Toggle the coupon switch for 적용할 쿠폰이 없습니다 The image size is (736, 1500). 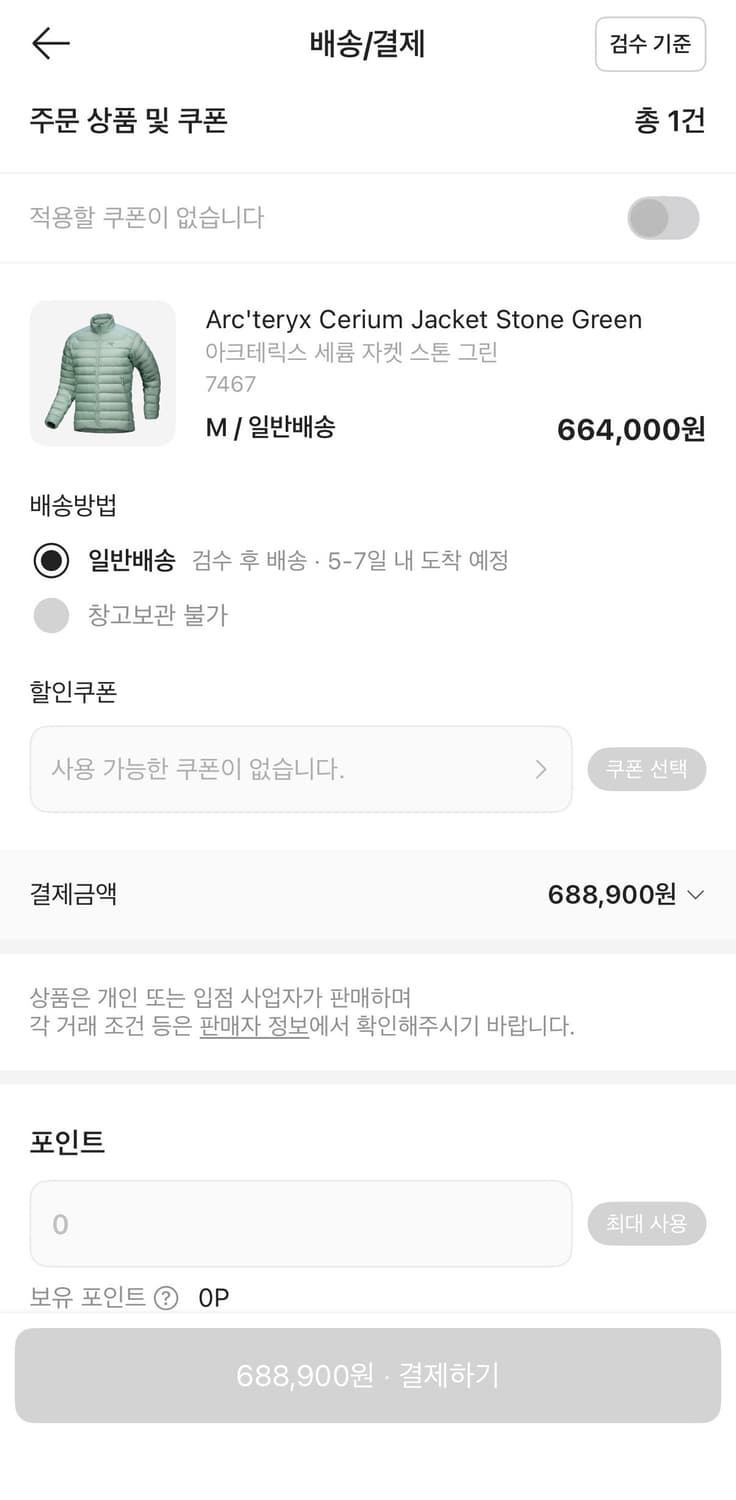pos(663,218)
